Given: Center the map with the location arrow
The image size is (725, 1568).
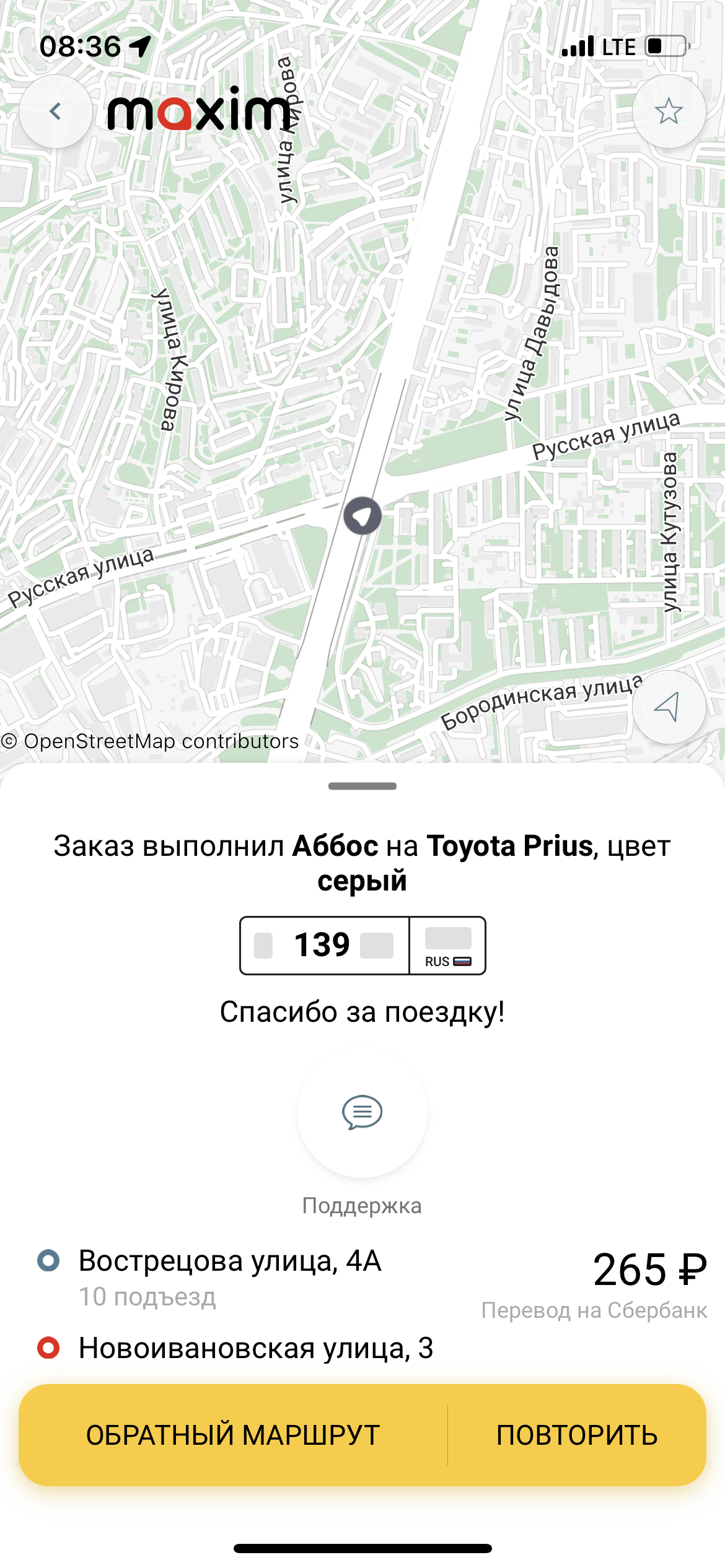Looking at the screenshot, I should click(668, 707).
